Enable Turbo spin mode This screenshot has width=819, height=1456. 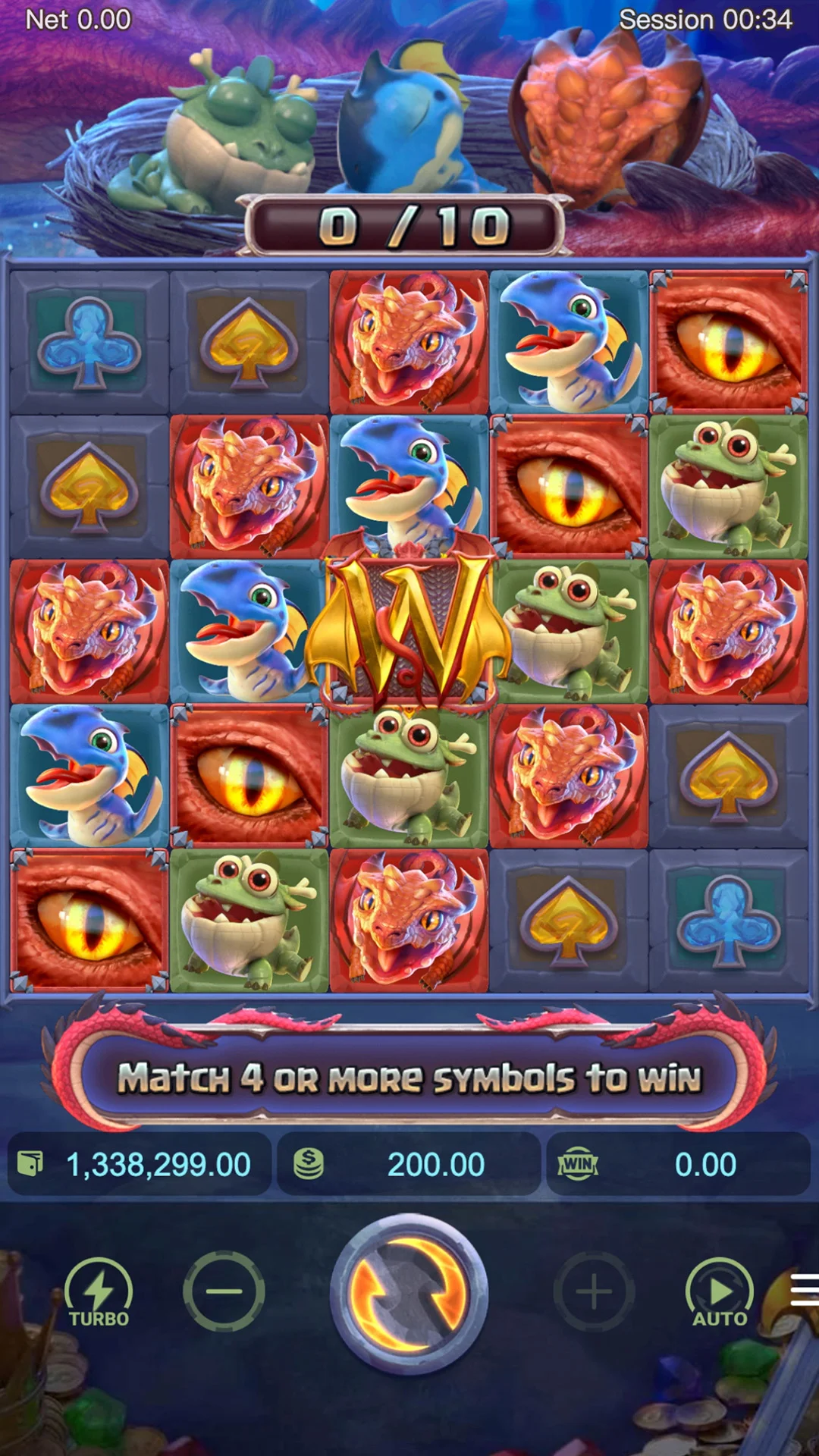click(x=99, y=1292)
